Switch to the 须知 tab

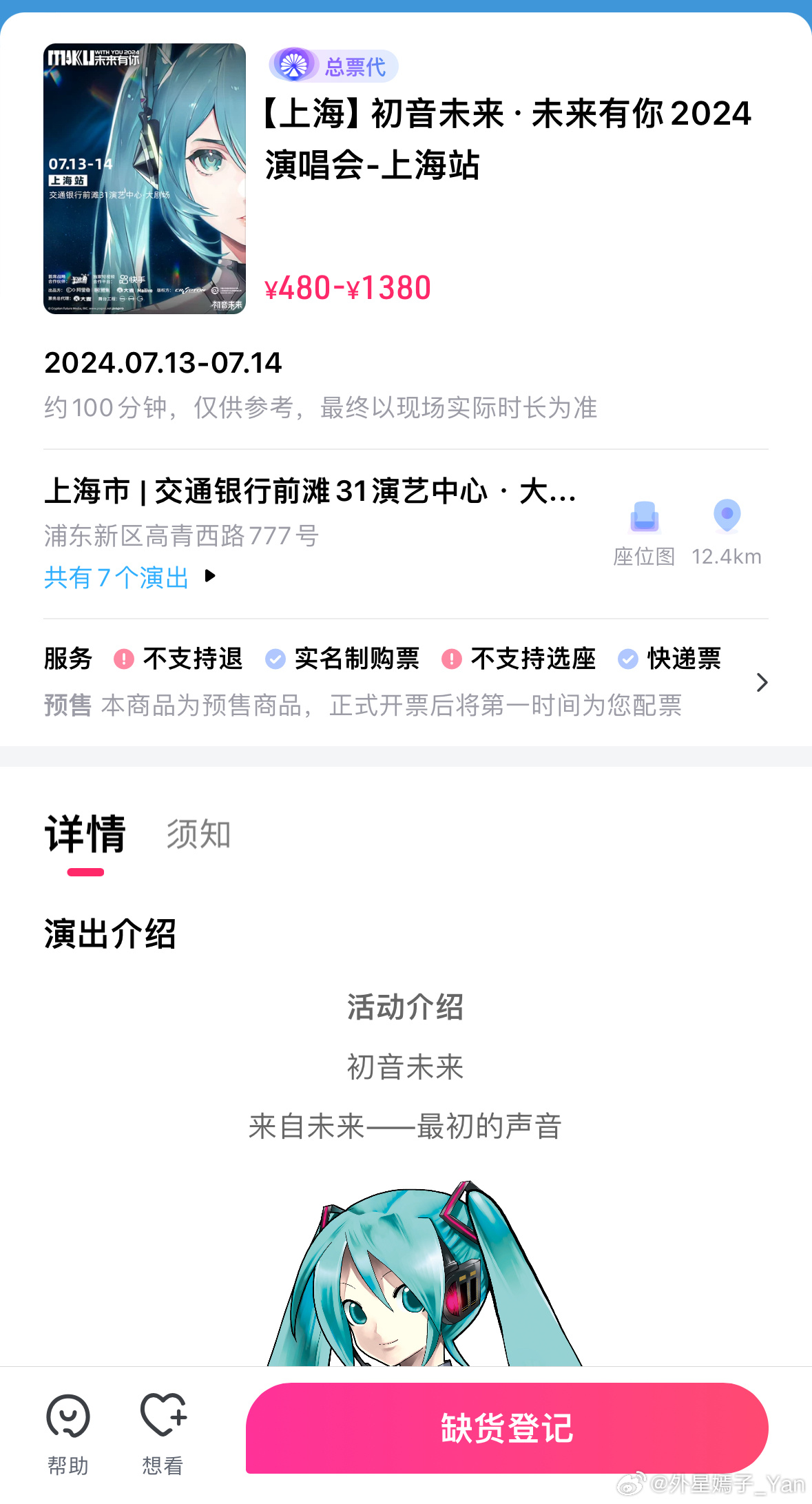click(x=198, y=835)
